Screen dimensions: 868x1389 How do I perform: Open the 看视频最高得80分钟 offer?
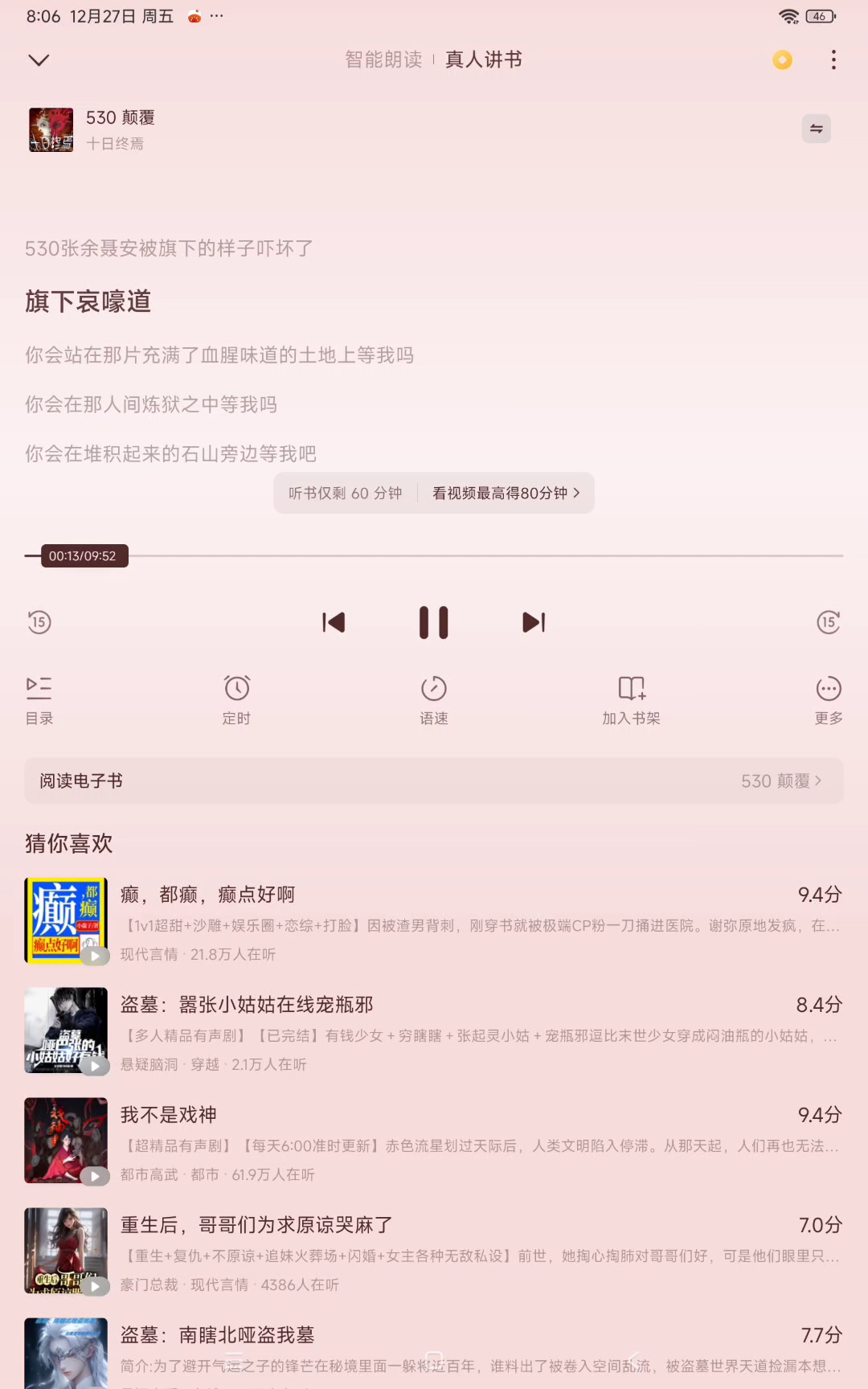click(506, 493)
